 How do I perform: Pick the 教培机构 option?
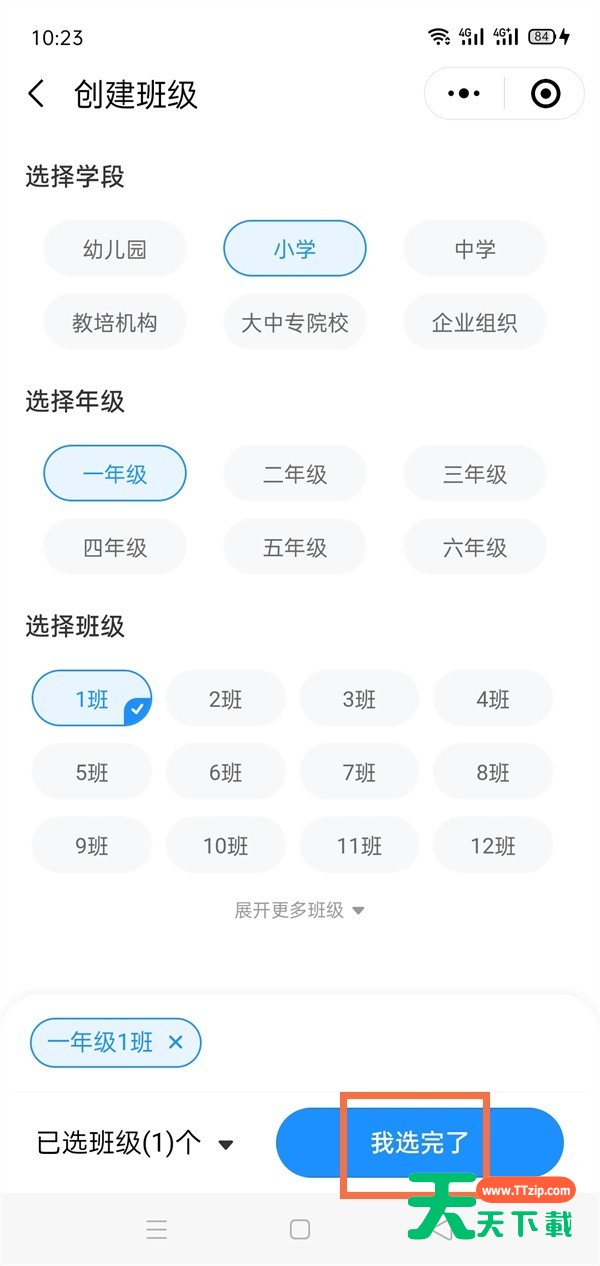tap(115, 323)
